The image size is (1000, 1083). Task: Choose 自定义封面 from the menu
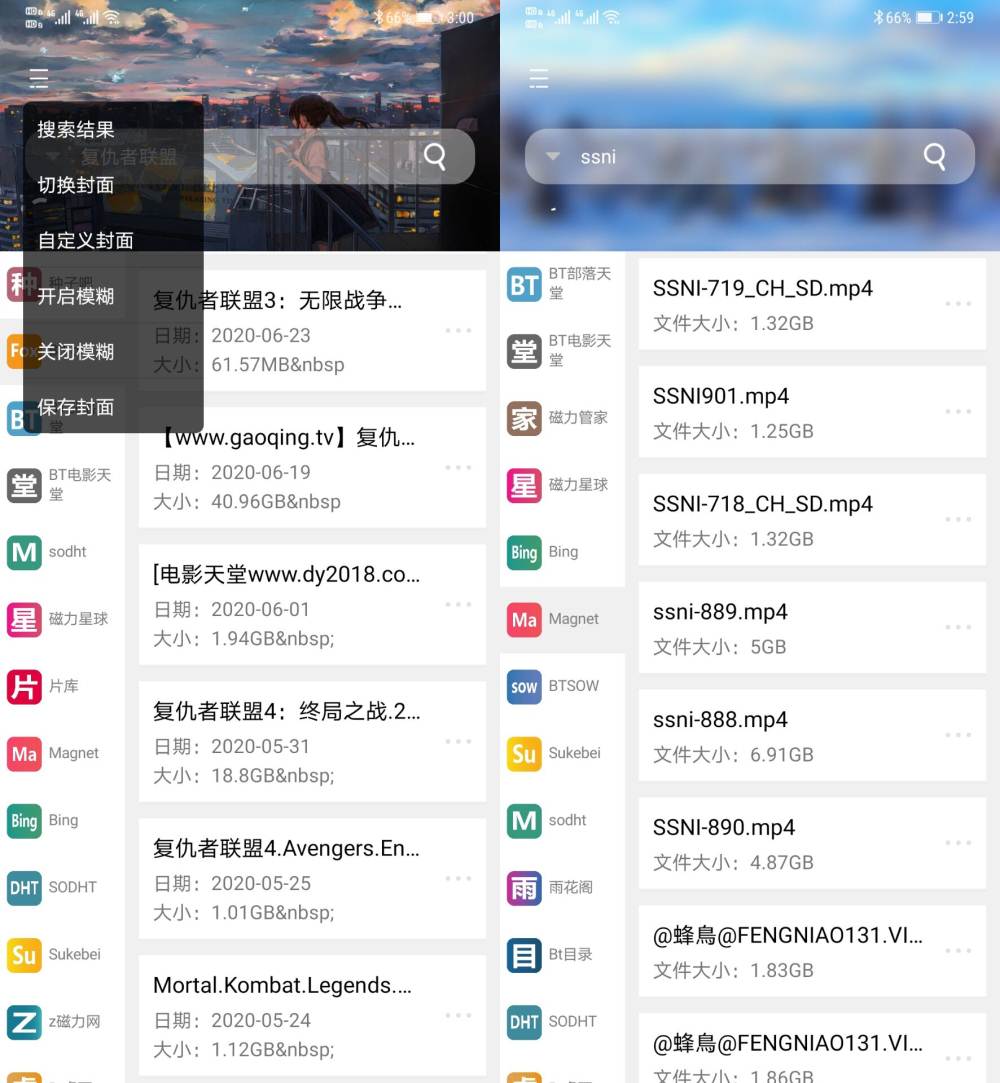86,240
